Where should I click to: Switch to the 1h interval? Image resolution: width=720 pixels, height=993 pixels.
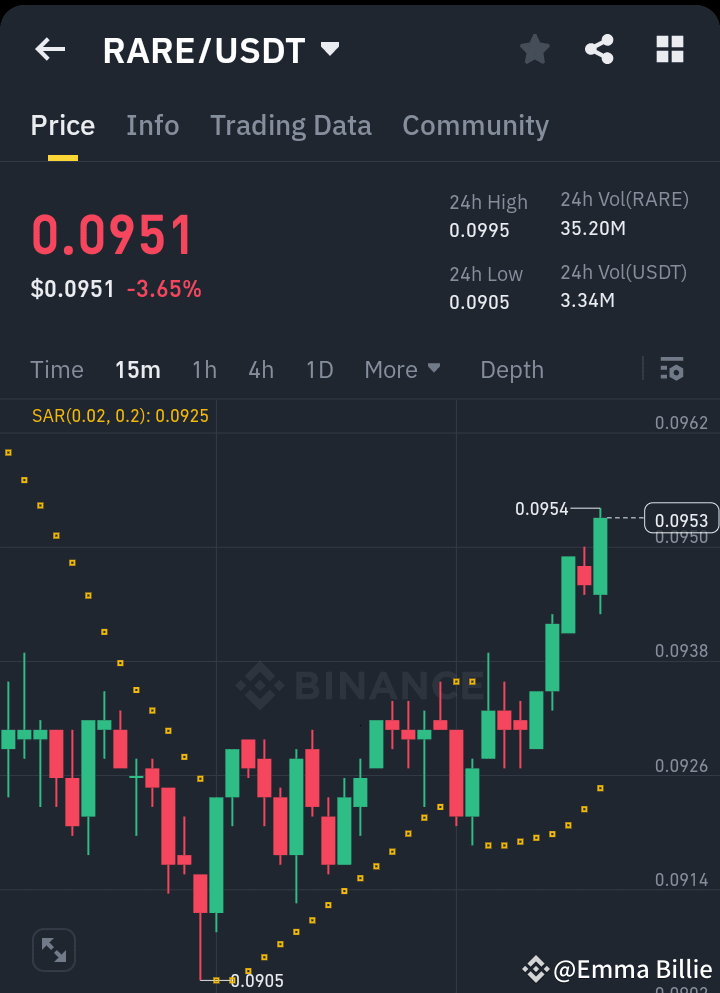click(204, 369)
